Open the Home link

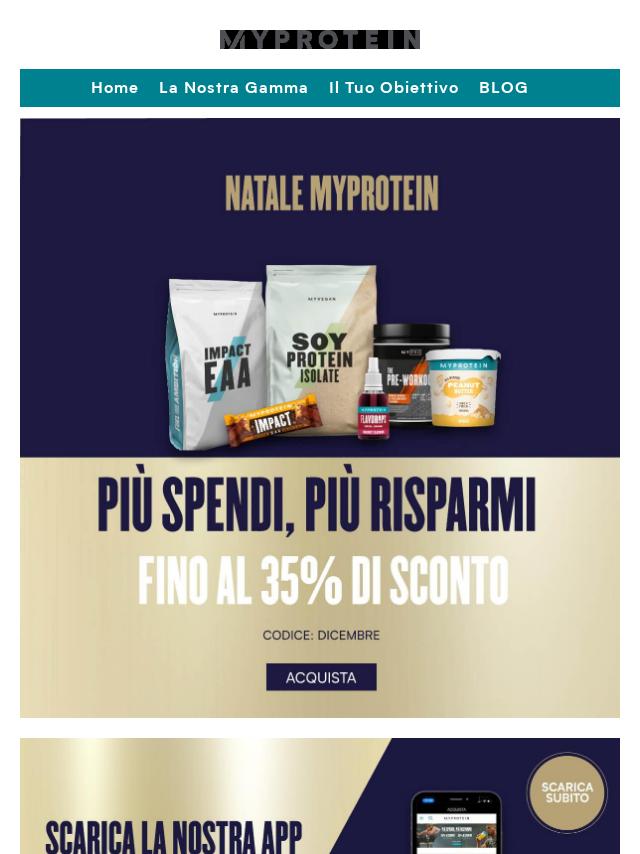[115, 88]
